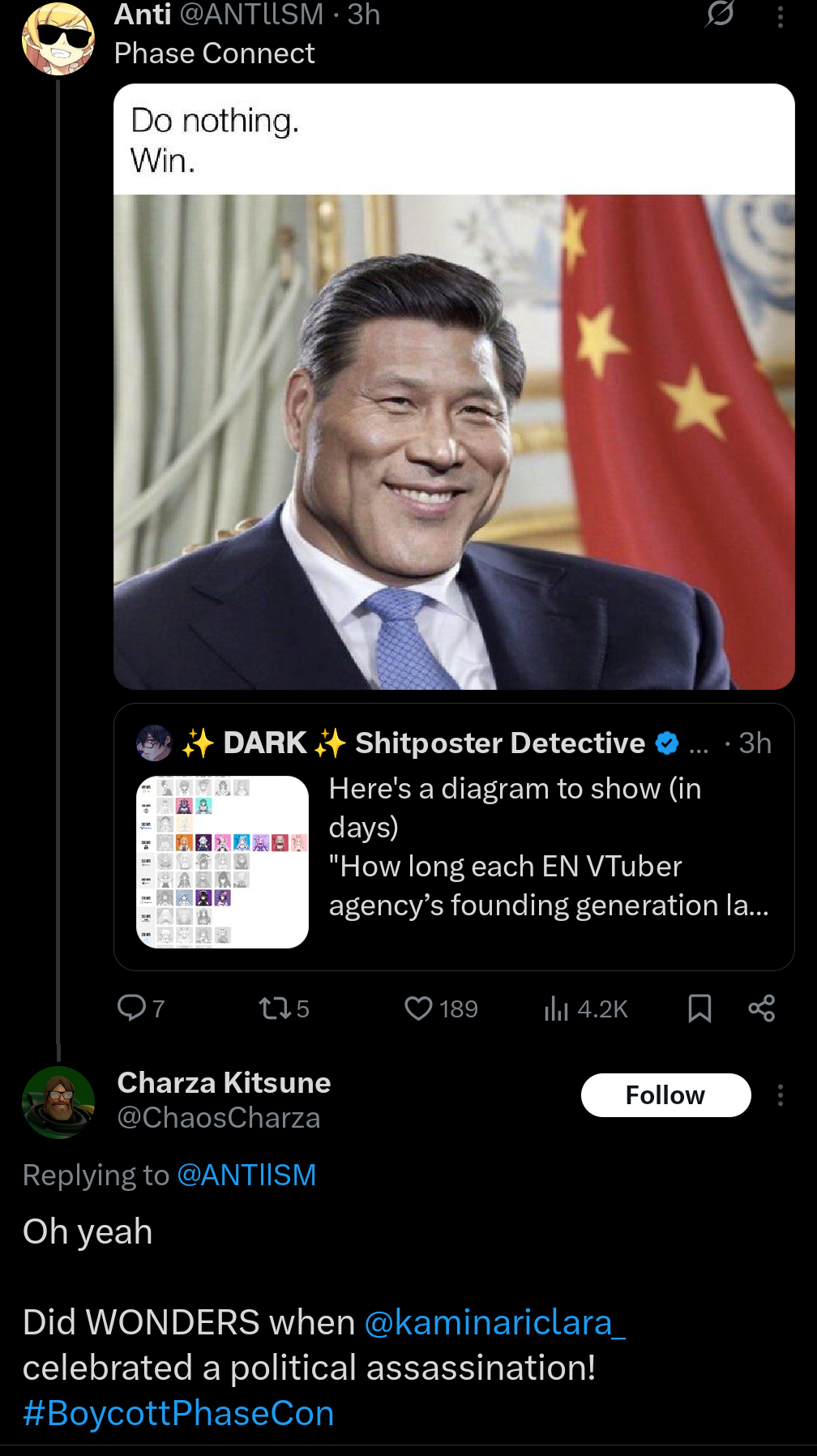The height and width of the screenshot is (1456, 817).
Task: Bookmark Anti's post
Action: 699,1008
